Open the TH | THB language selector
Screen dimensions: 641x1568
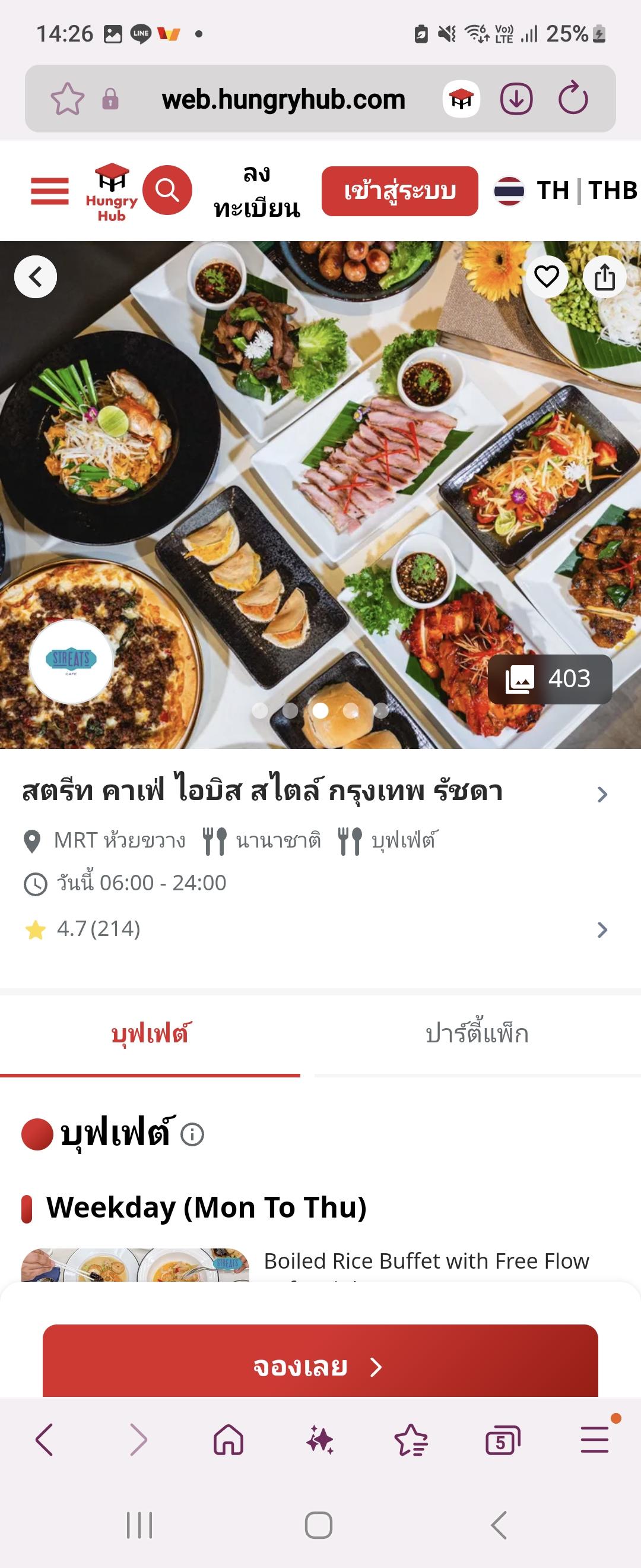click(566, 191)
